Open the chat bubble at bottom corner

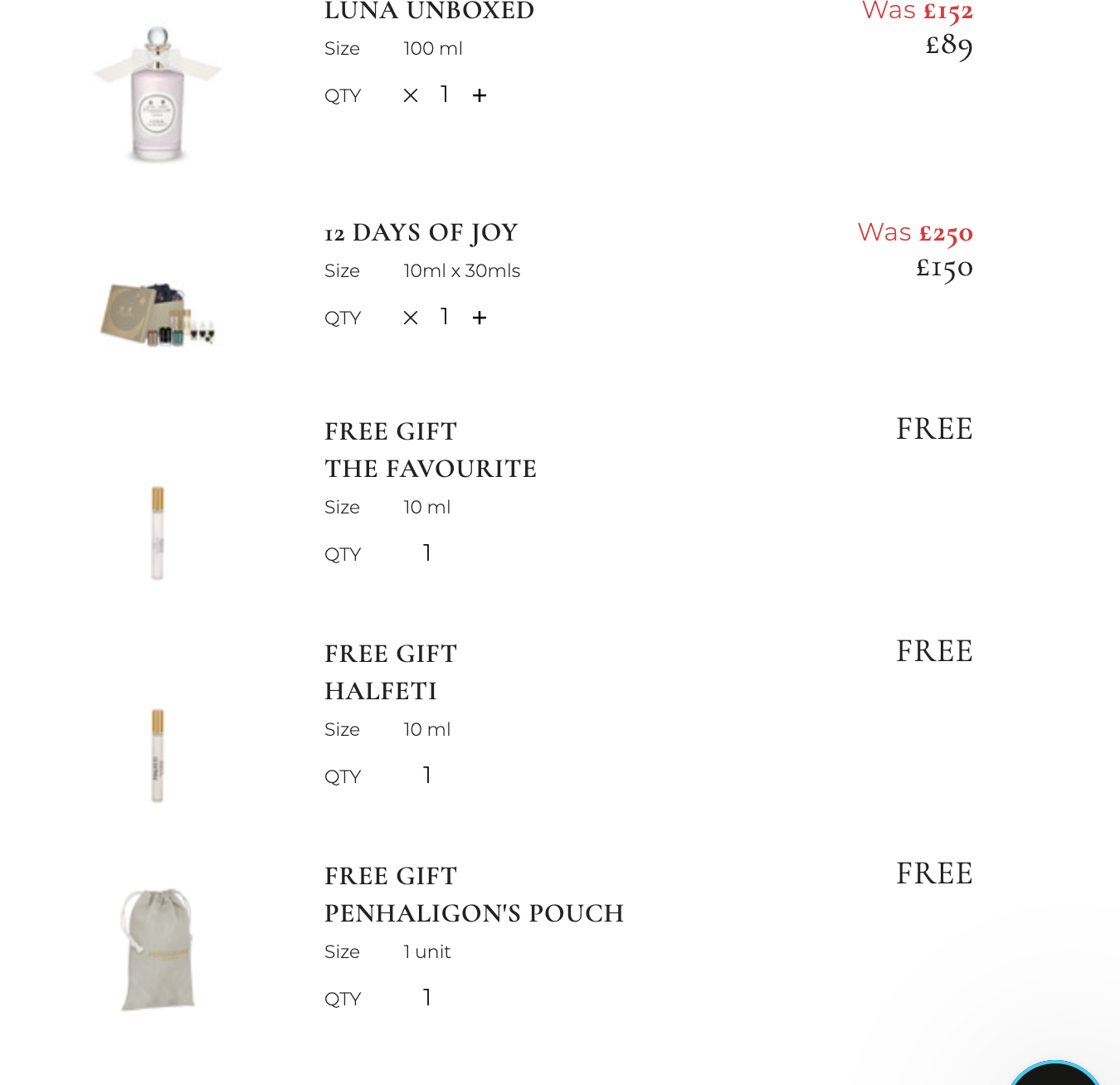(x=1054, y=1075)
